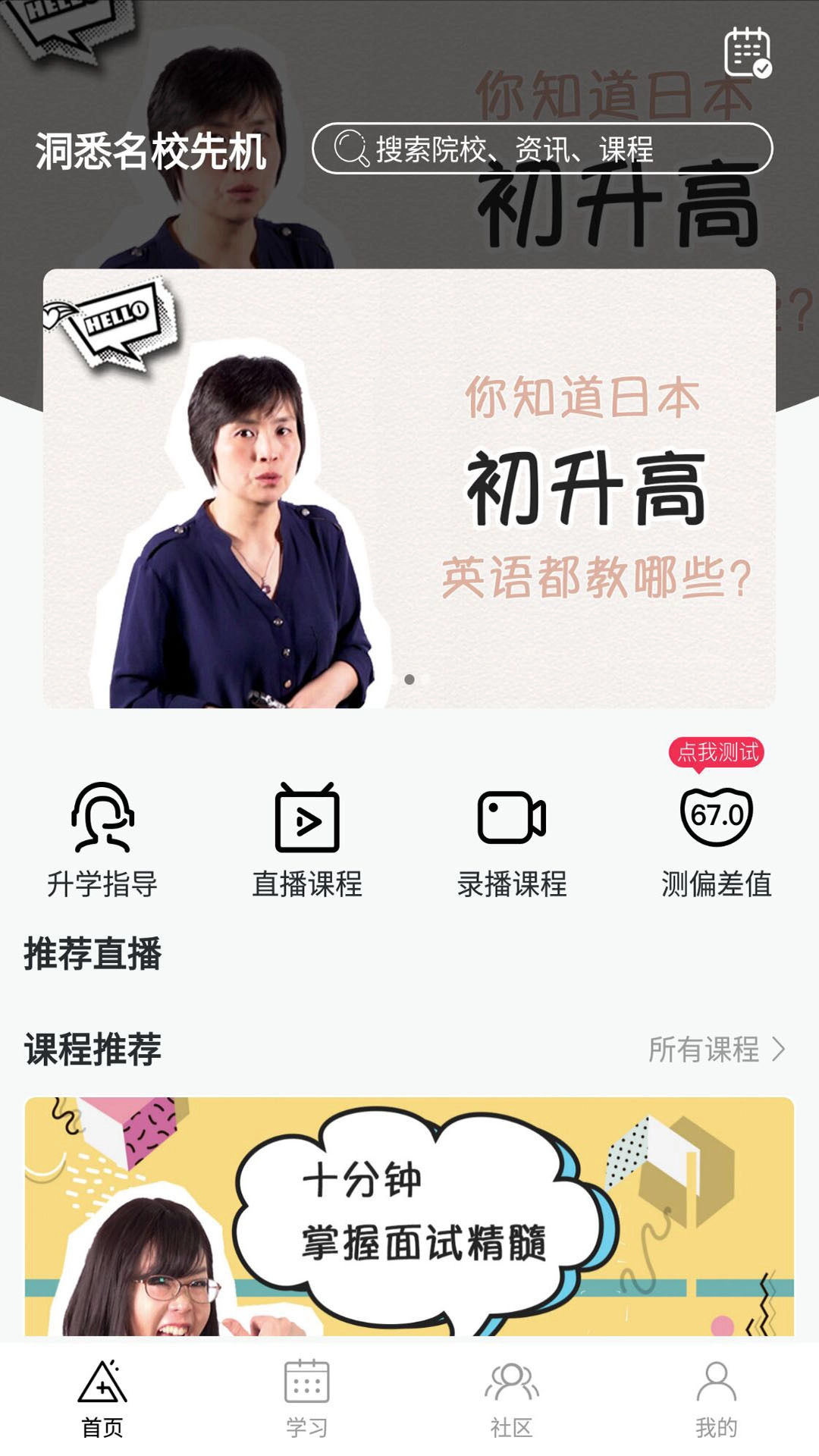Tap the 我的 profile icon
819x1456 pixels.
tap(717, 1399)
